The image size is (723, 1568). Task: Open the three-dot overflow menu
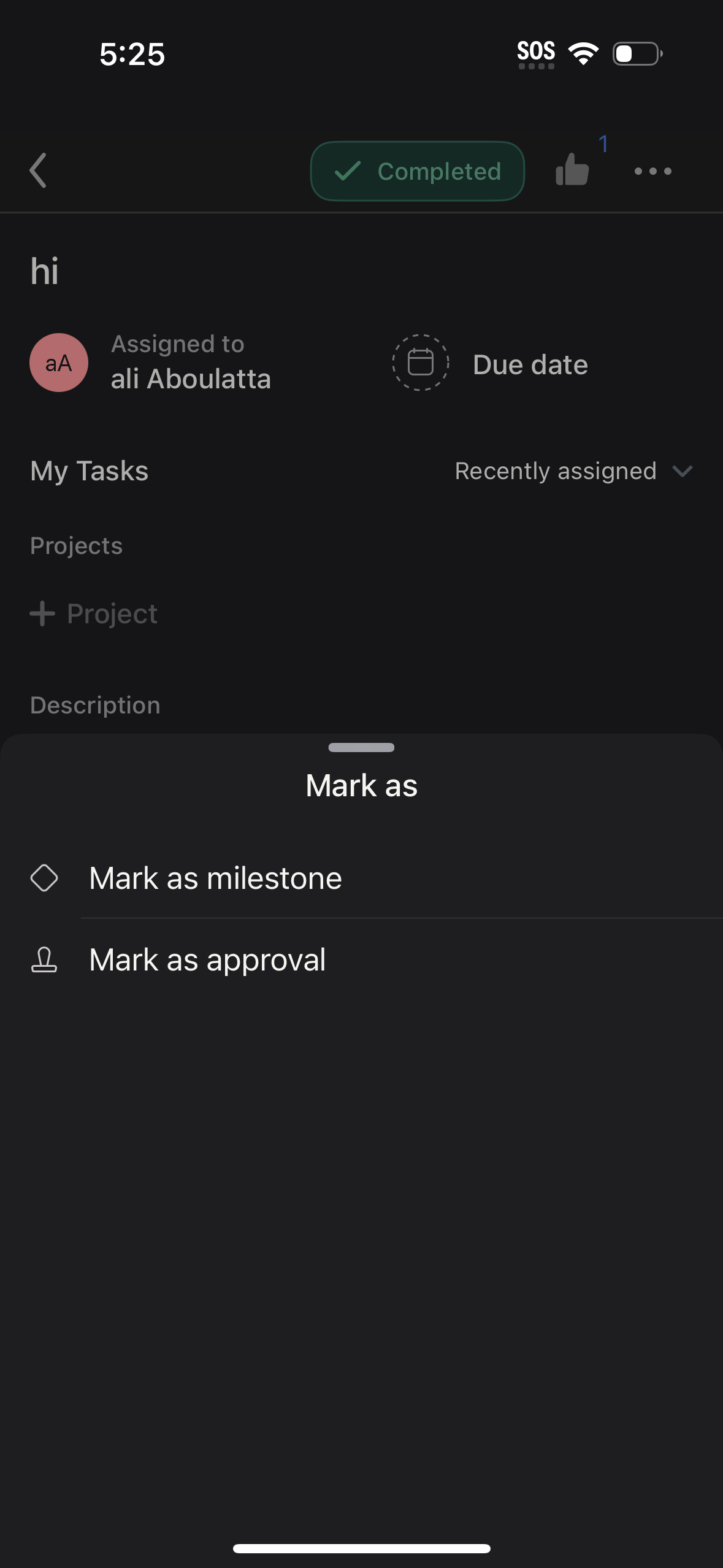click(x=652, y=171)
